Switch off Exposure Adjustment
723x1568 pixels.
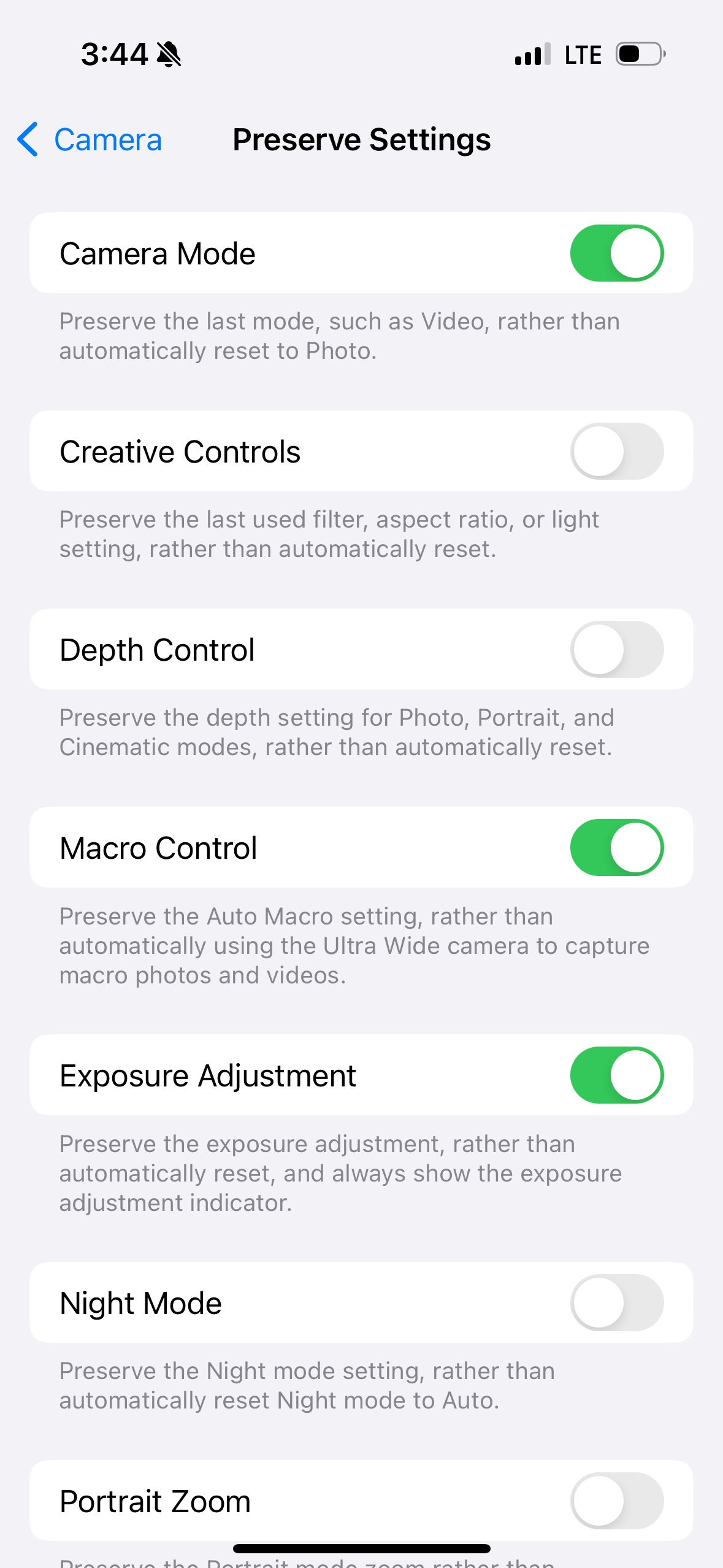click(x=617, y=1075)
